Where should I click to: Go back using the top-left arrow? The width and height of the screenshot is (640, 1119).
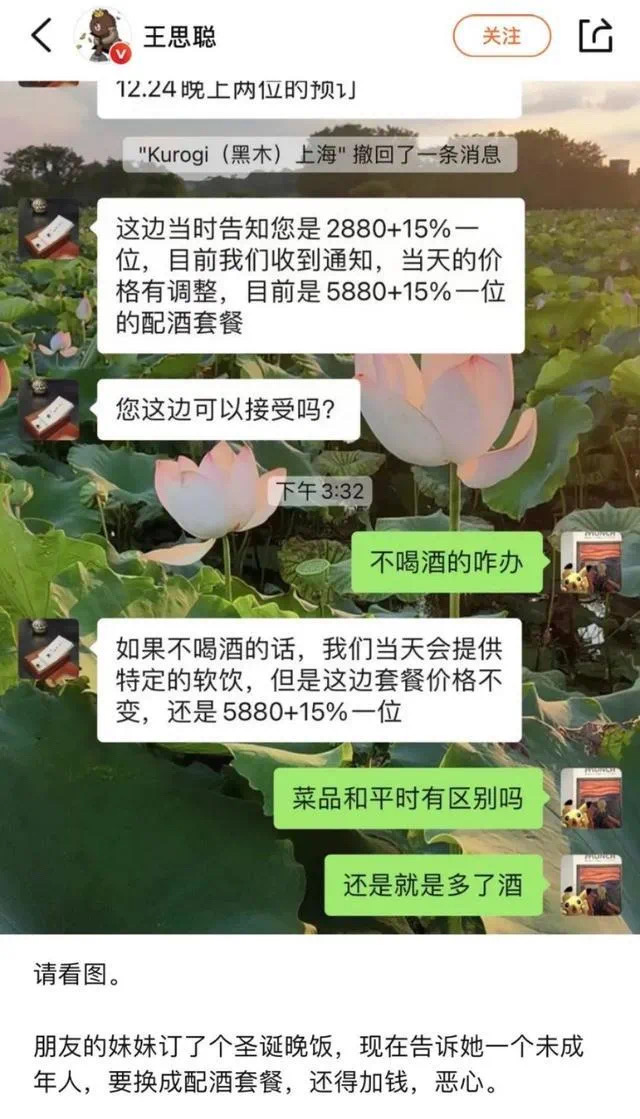pyautogui.click(x=41, y=36)
